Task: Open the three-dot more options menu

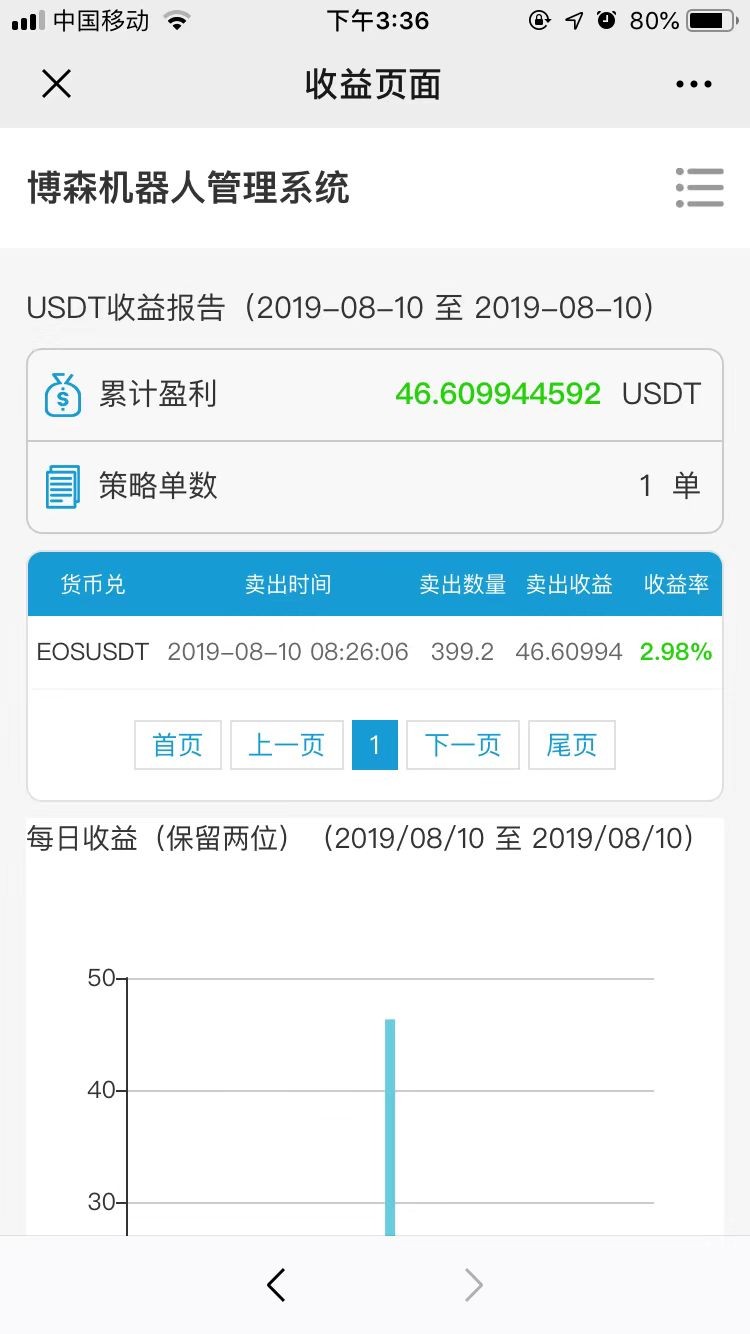Action: tap(694, 85)
